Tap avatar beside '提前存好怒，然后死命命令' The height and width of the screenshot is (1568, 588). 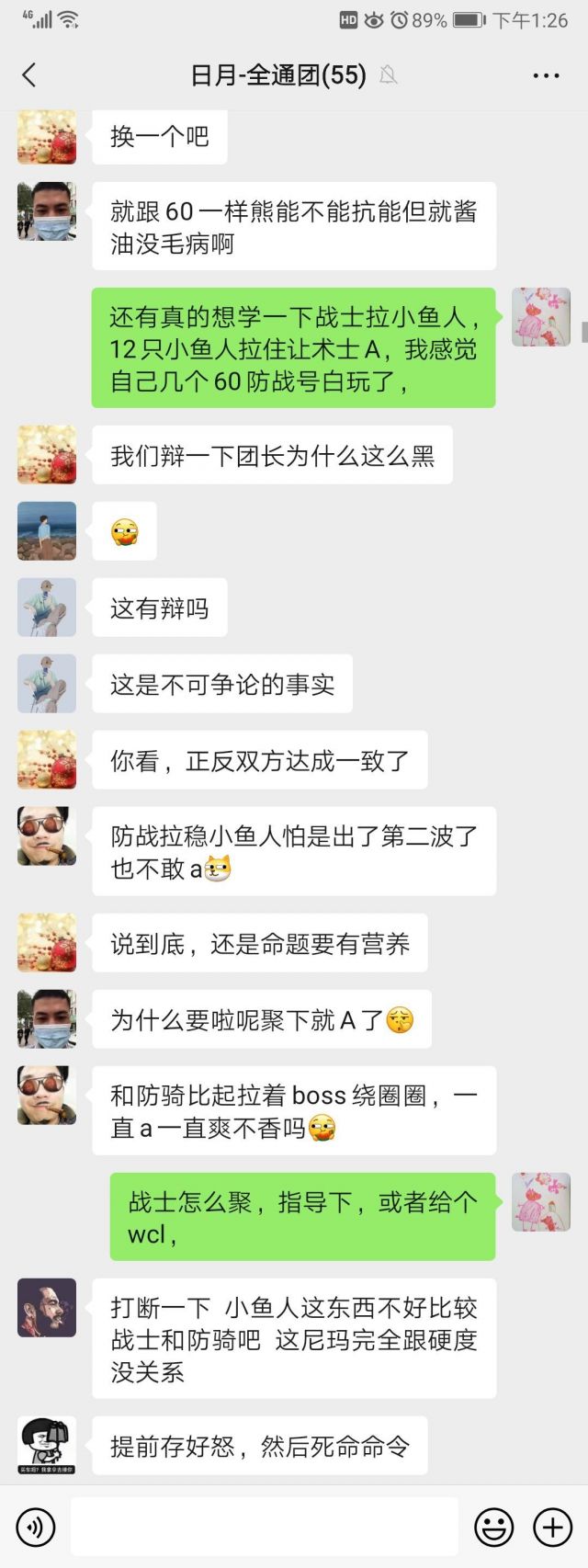click(47, 1446)
